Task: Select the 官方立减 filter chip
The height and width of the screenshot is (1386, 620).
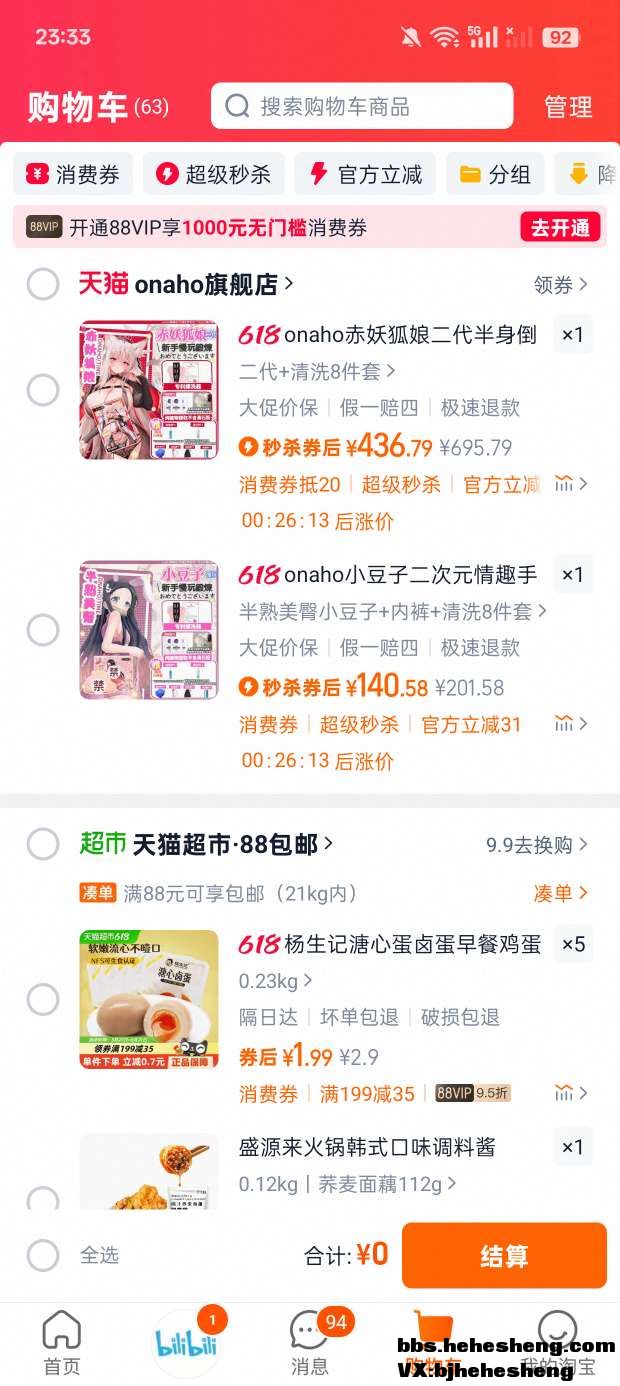Action: (x=364, y=174)
